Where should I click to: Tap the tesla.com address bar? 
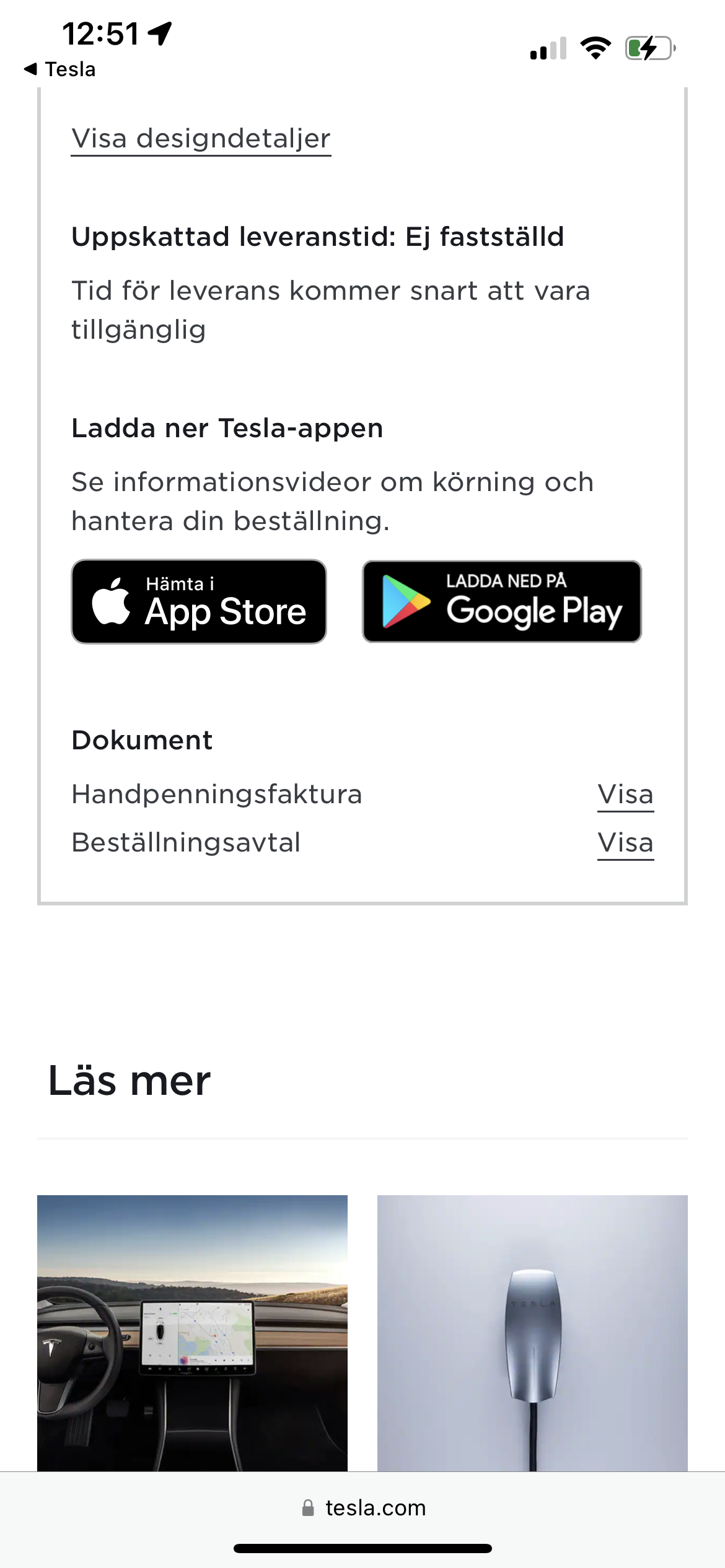tap(364, 1508)
